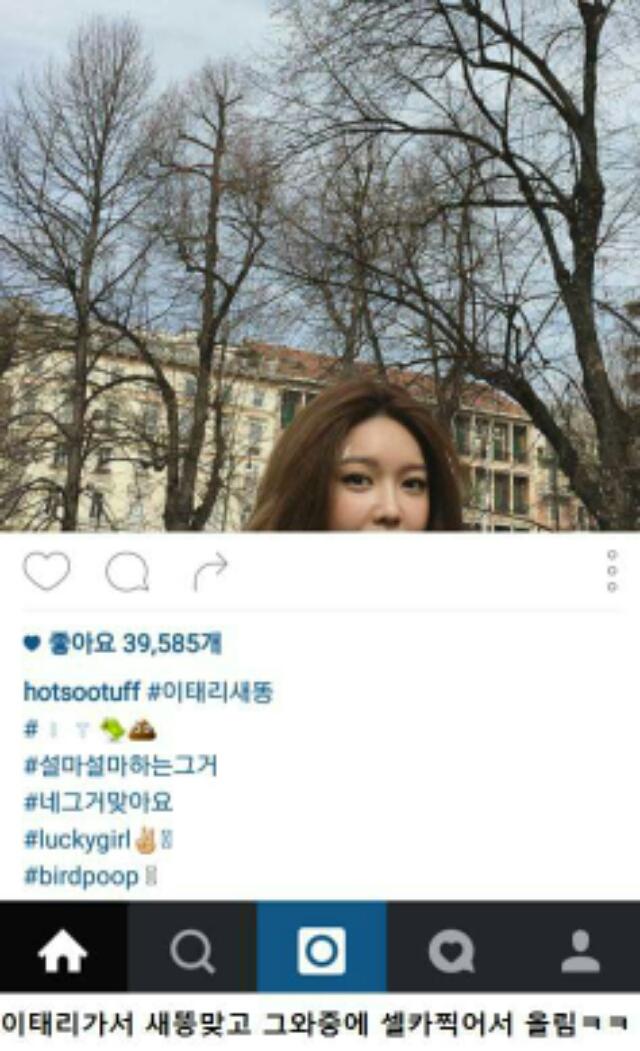
Task: Open the comments on this post
Action: 127,572
